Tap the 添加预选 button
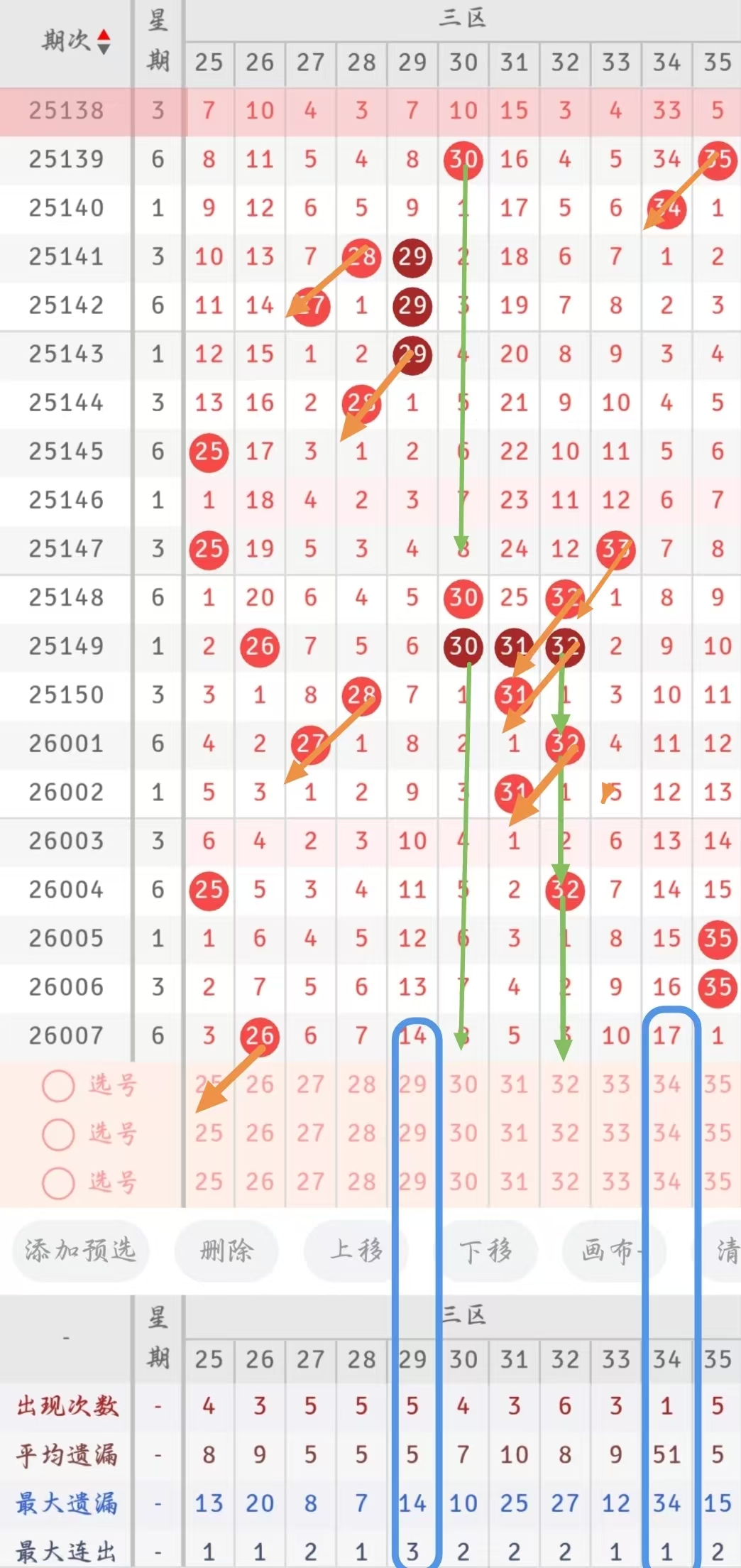This screenshot has height=1568, width=741. click(x=79, y=1251)
